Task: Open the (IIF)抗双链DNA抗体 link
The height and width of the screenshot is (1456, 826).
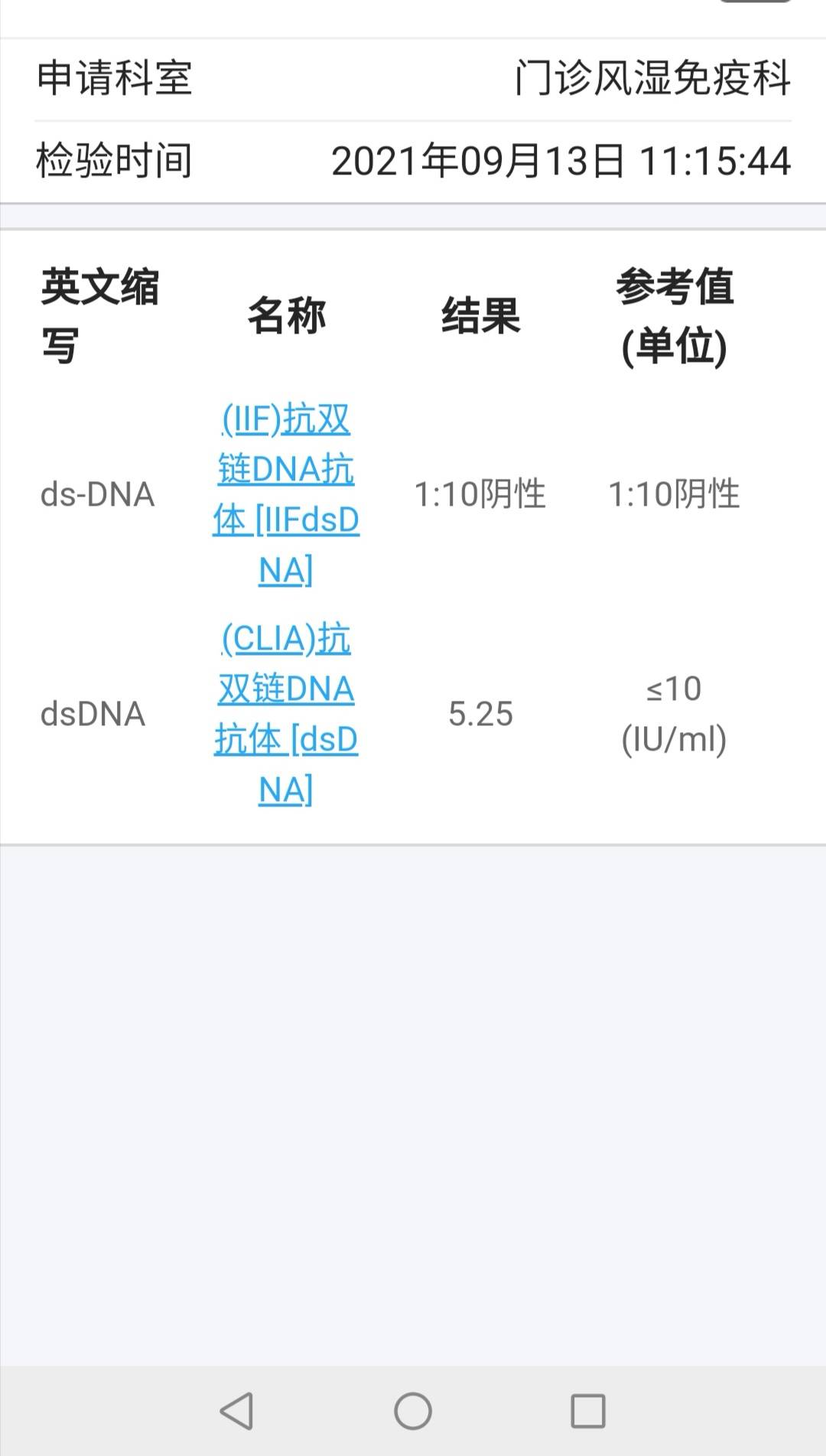Action: tap(287, 493)
